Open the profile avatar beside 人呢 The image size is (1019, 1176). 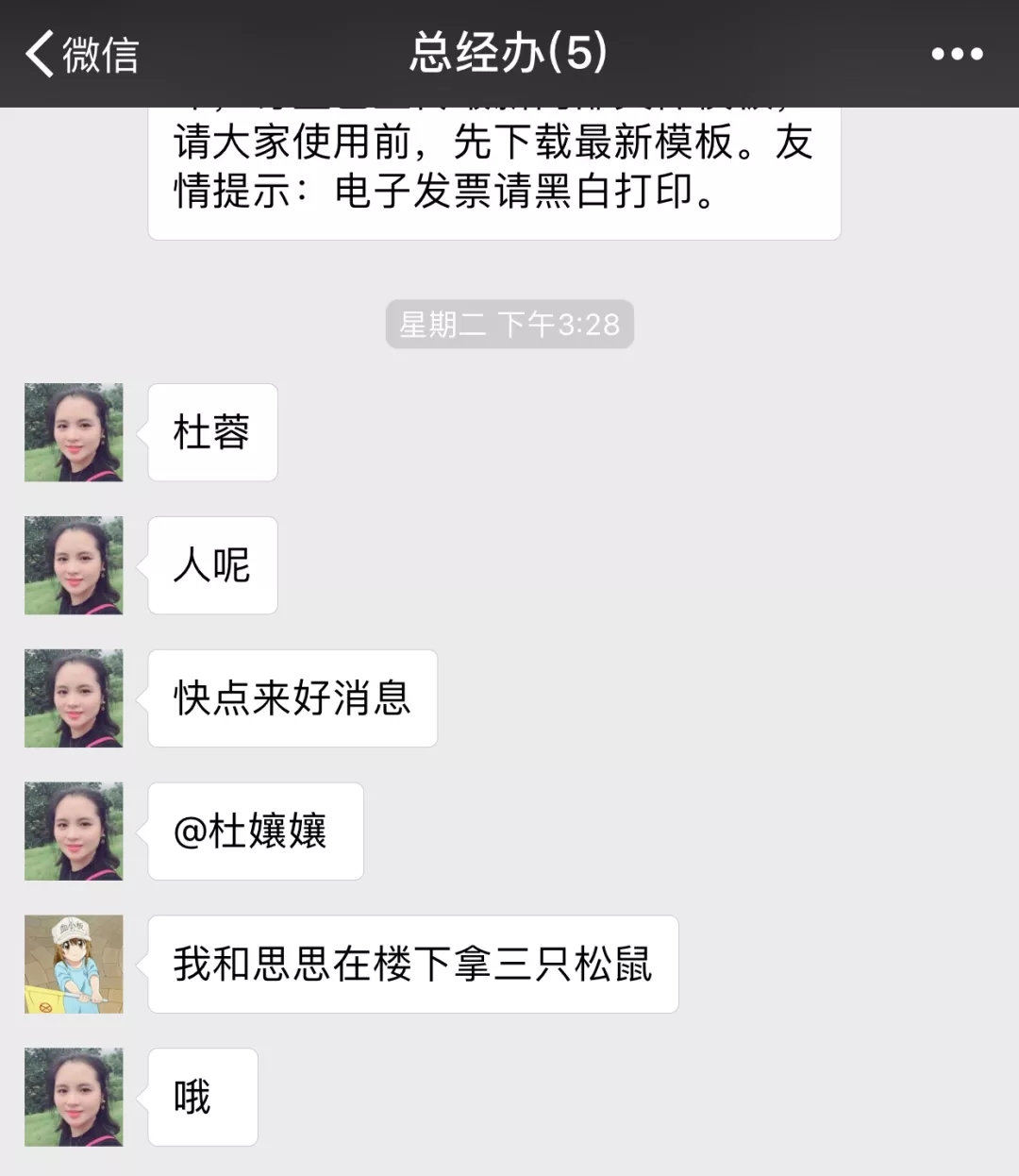(74, 565)
